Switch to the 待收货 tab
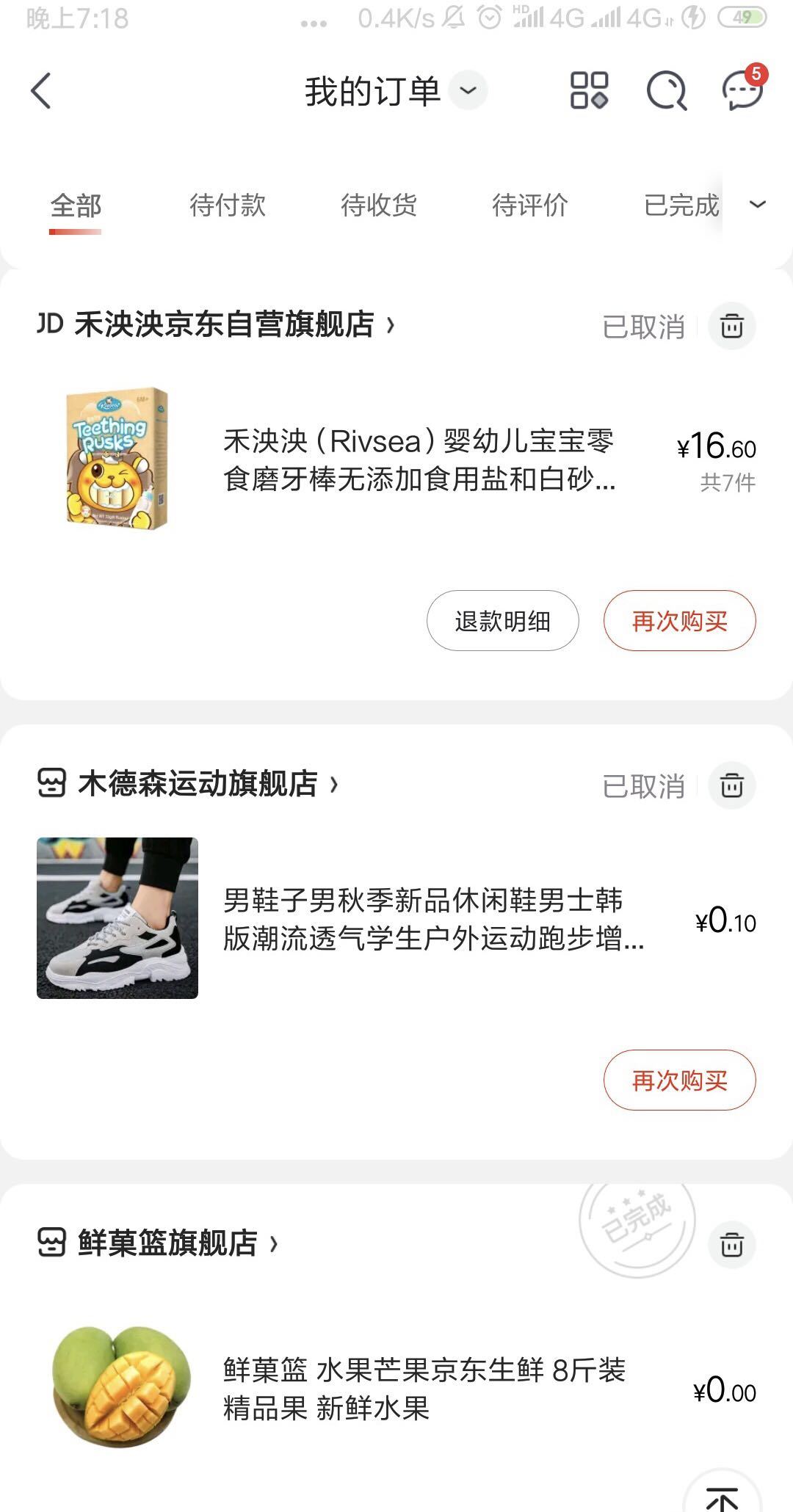Viewport: 793px width, 1512px height. coord(380,206)
